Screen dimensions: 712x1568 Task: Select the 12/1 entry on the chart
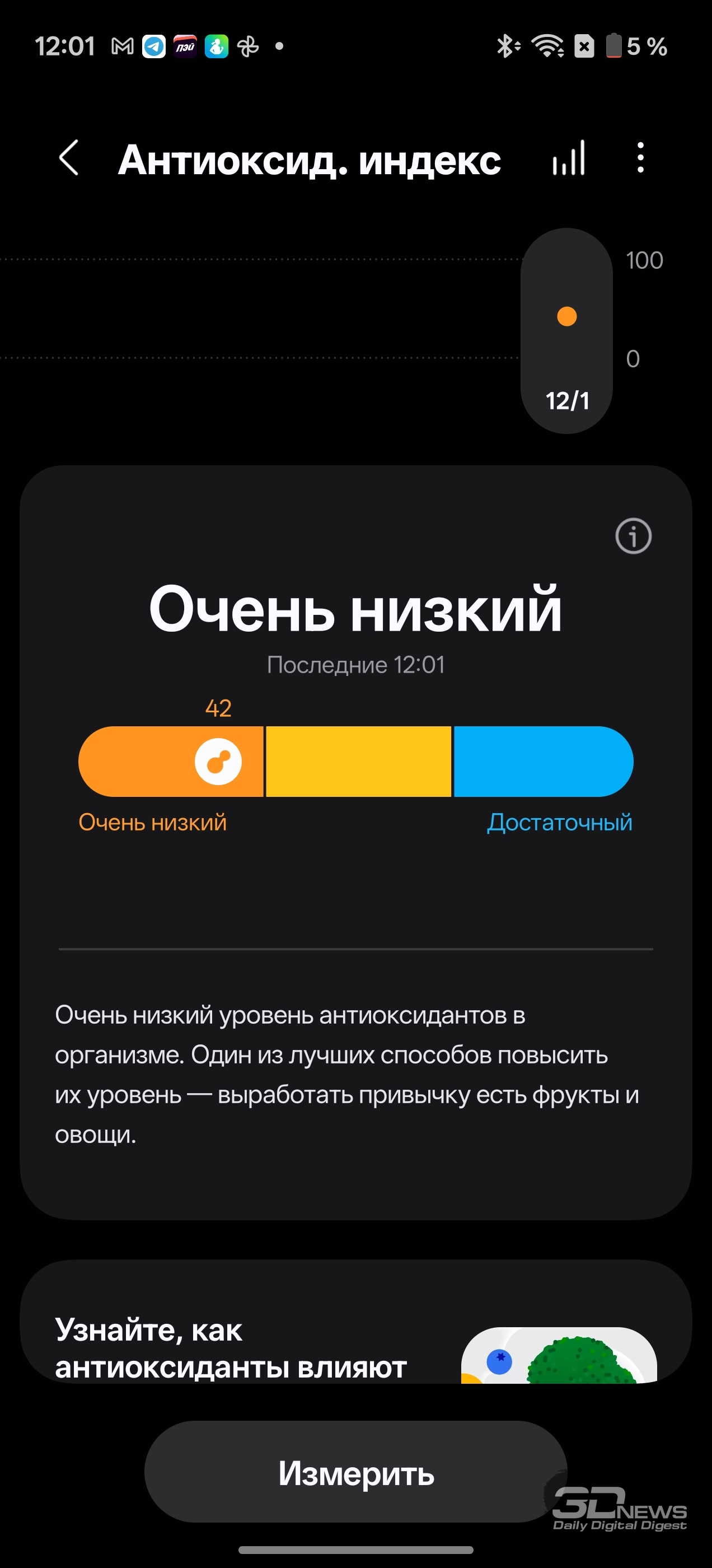coord(566,332)
